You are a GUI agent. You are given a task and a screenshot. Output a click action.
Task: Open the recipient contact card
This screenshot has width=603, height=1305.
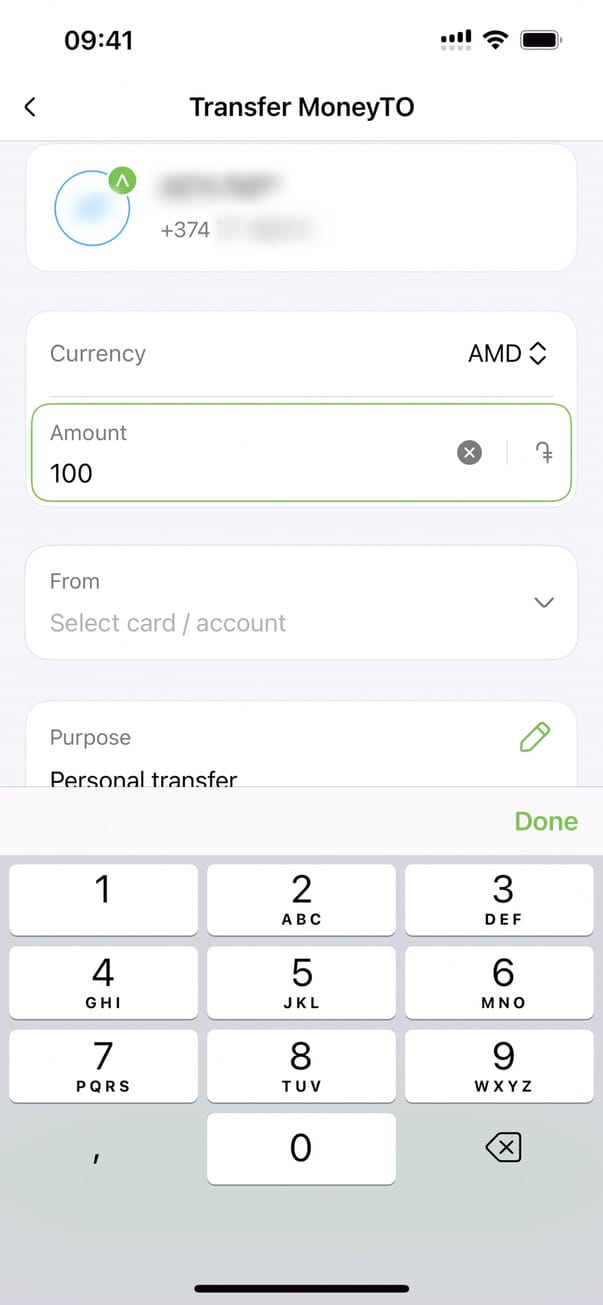[300, 208]
